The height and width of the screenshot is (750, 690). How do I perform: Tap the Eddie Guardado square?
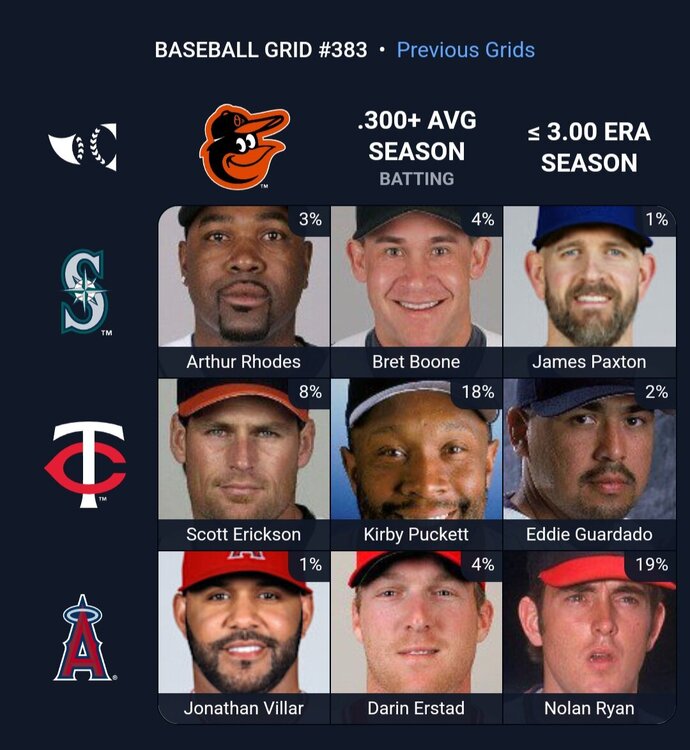click(x=589, y=463)
